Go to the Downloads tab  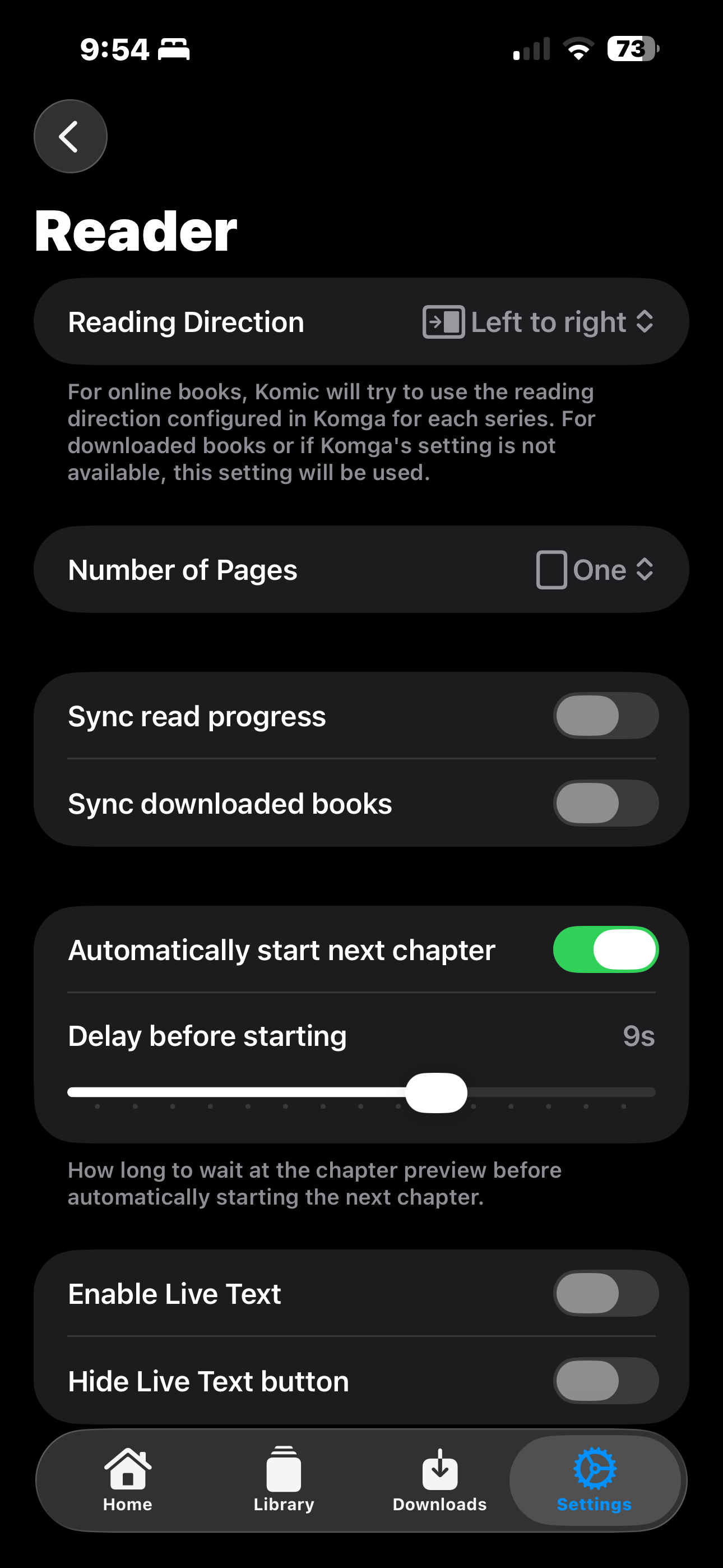click(x=439, y=1481)
